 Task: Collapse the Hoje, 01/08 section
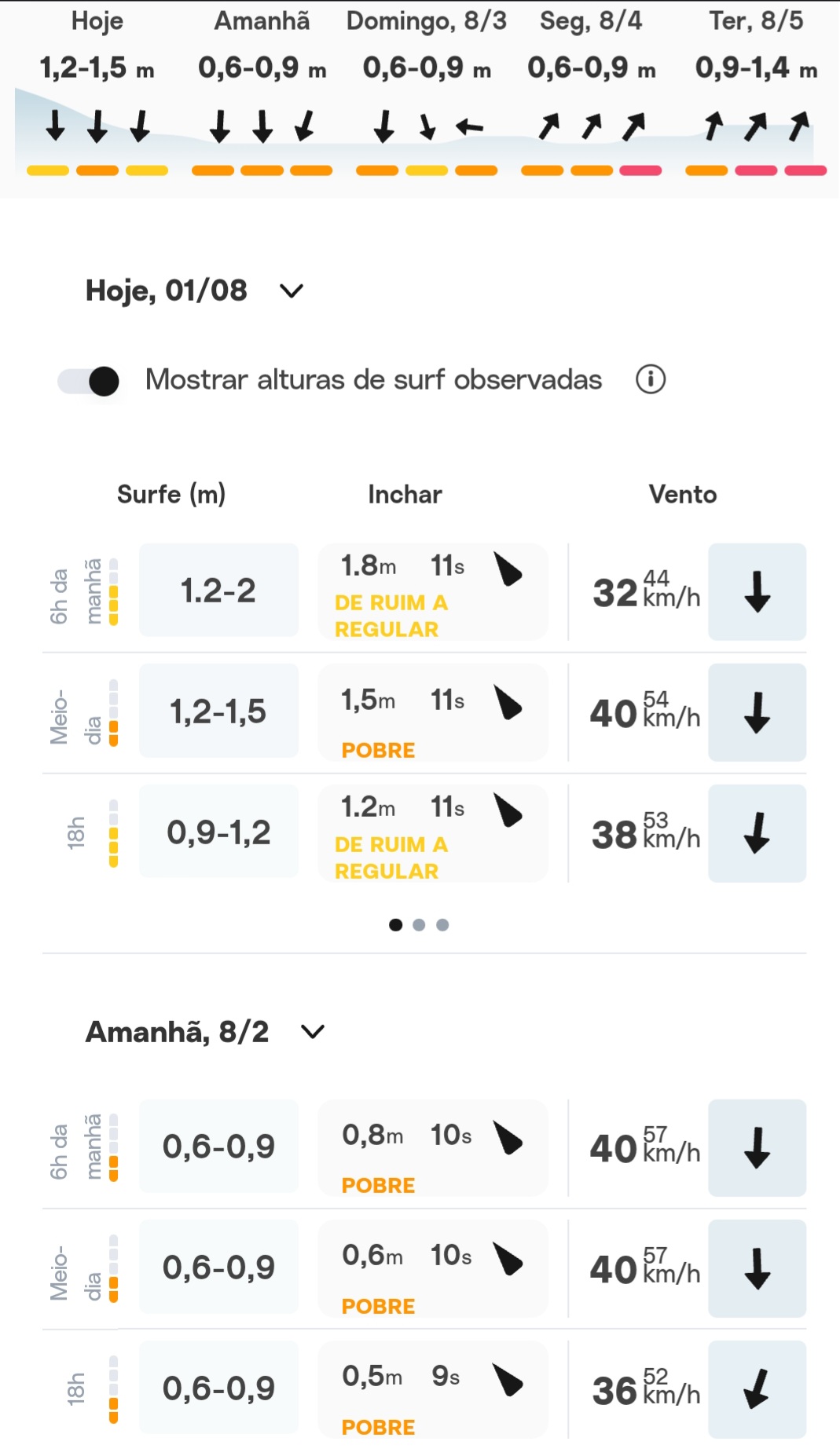pyautogui.click(x=292, y=291)
